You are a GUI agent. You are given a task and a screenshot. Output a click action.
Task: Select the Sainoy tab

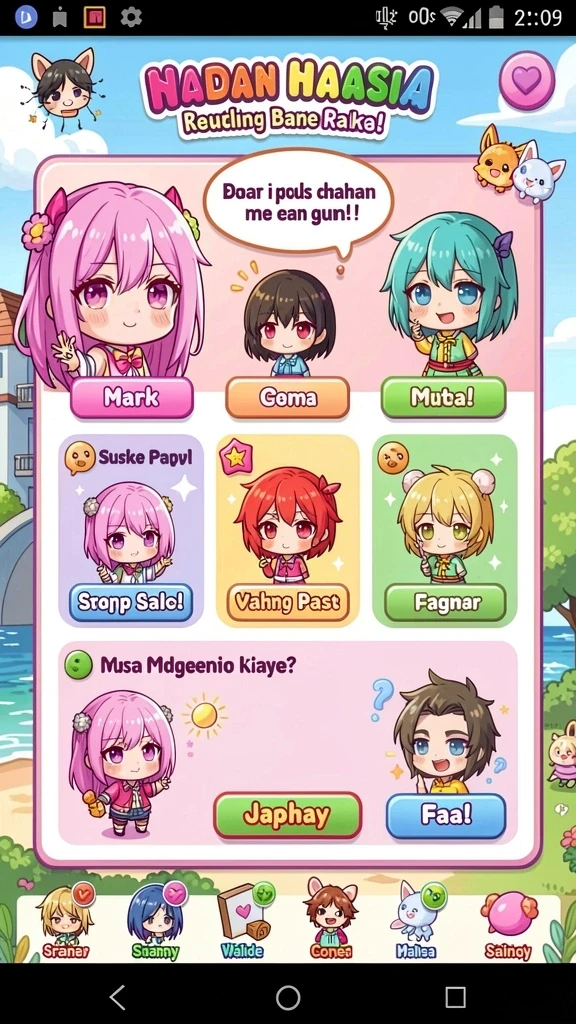tap(508, 922)
